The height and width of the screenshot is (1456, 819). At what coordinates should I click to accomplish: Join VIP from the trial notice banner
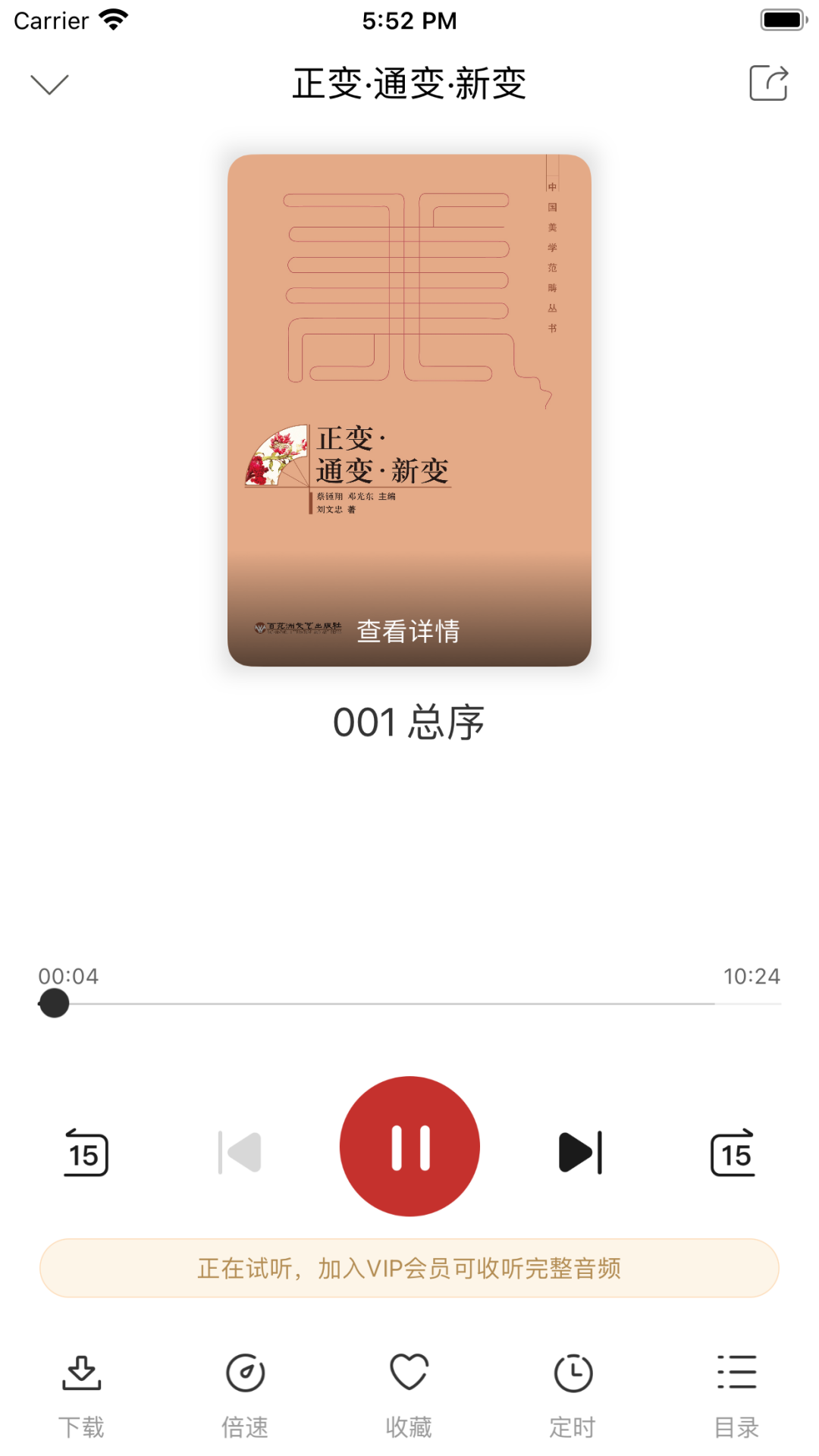click(409, 1266)
